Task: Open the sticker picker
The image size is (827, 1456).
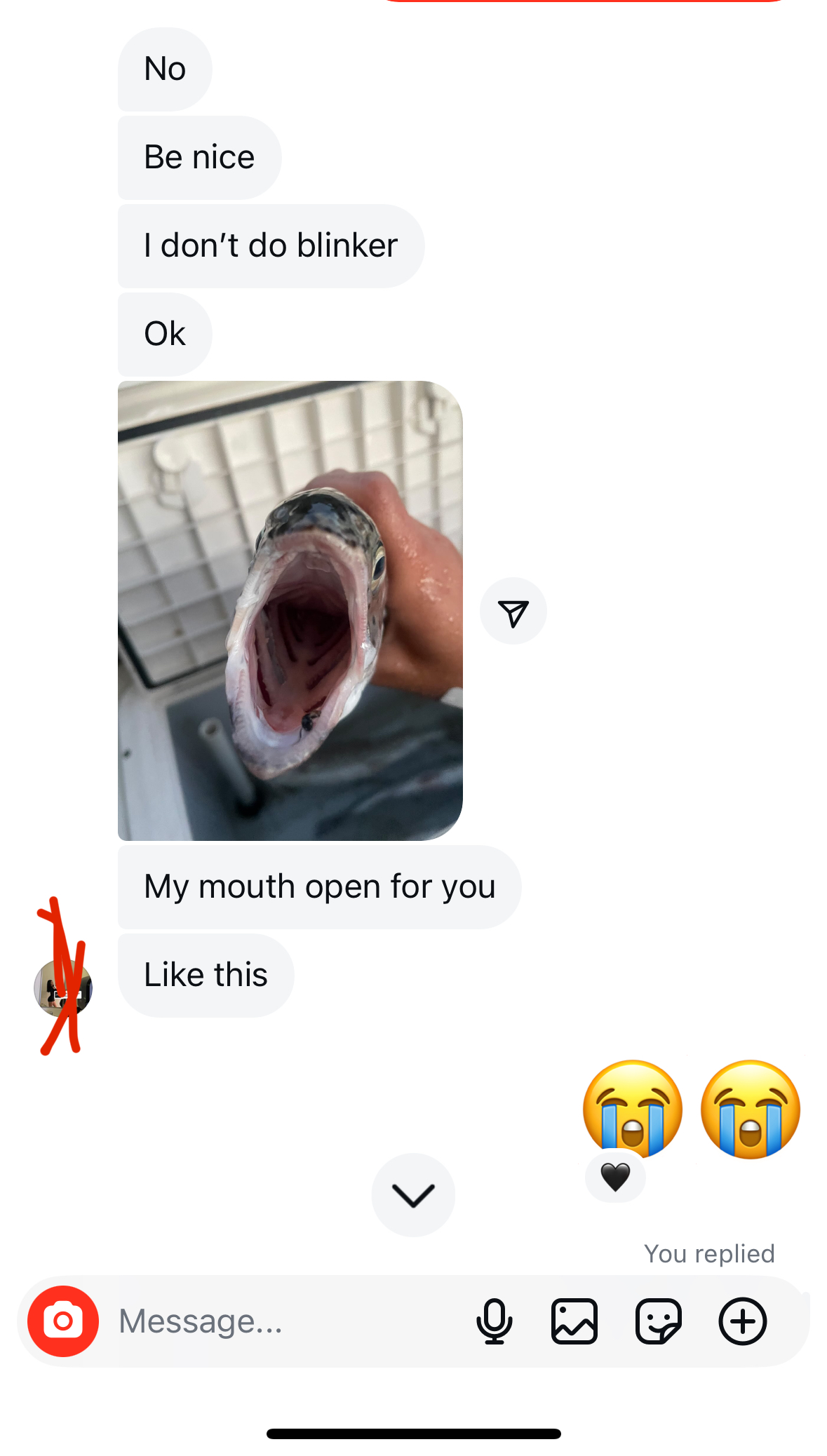Action: click(658, 1321)
